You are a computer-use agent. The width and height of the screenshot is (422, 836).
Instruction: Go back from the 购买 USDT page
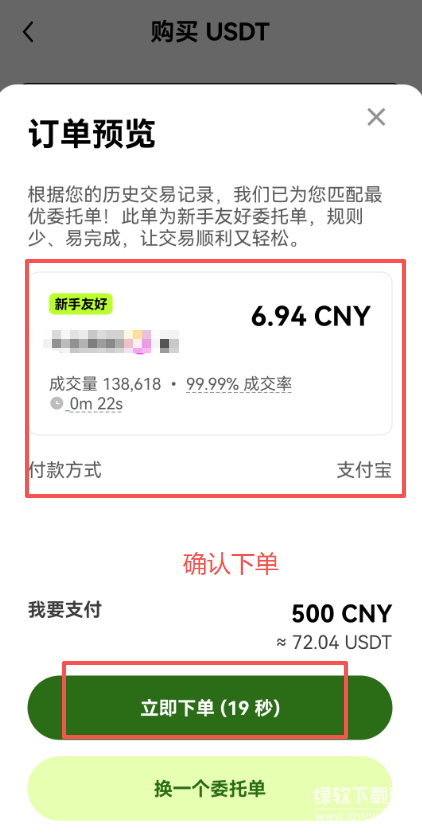point(28,32)
